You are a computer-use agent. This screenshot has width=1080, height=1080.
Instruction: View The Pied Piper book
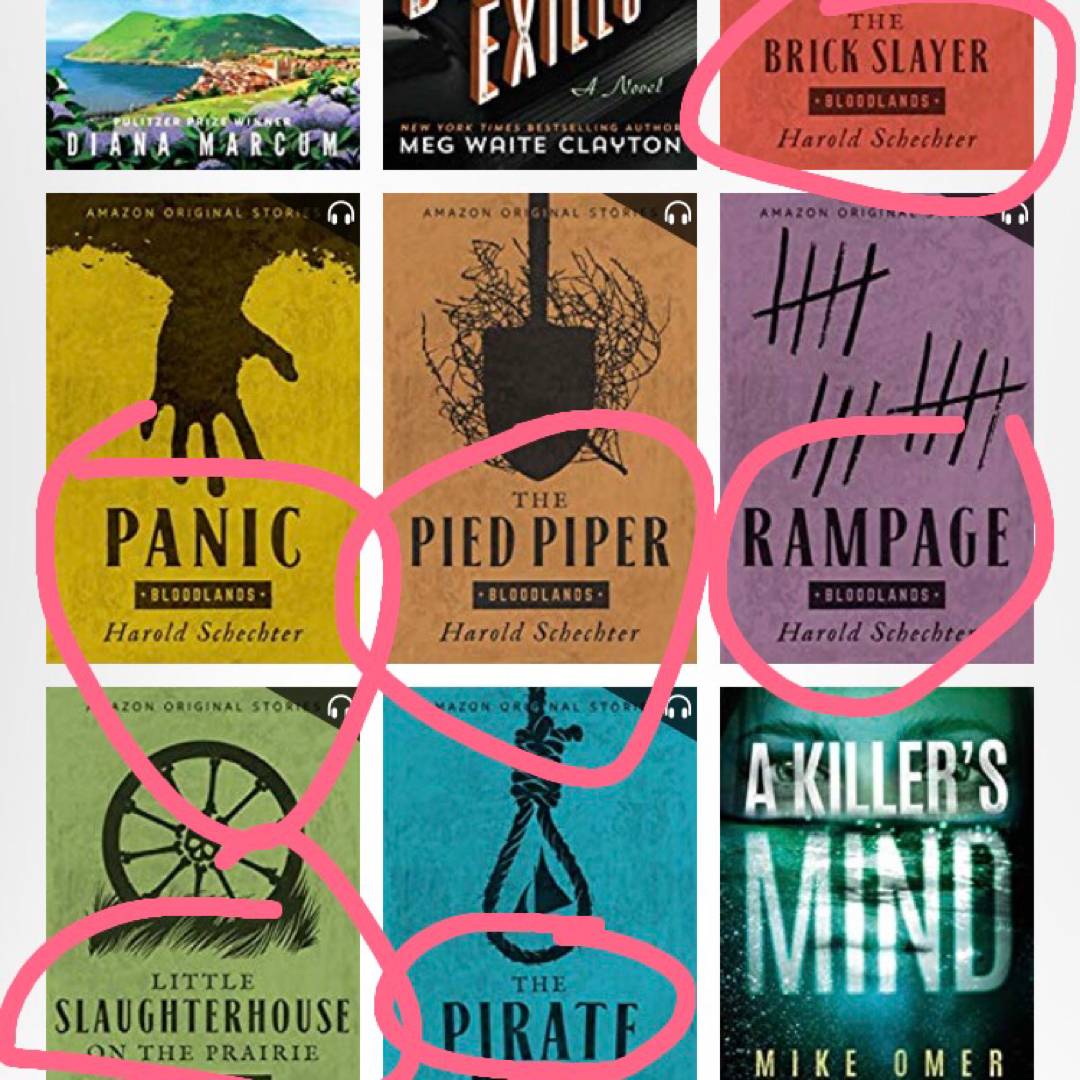(540, 428)
